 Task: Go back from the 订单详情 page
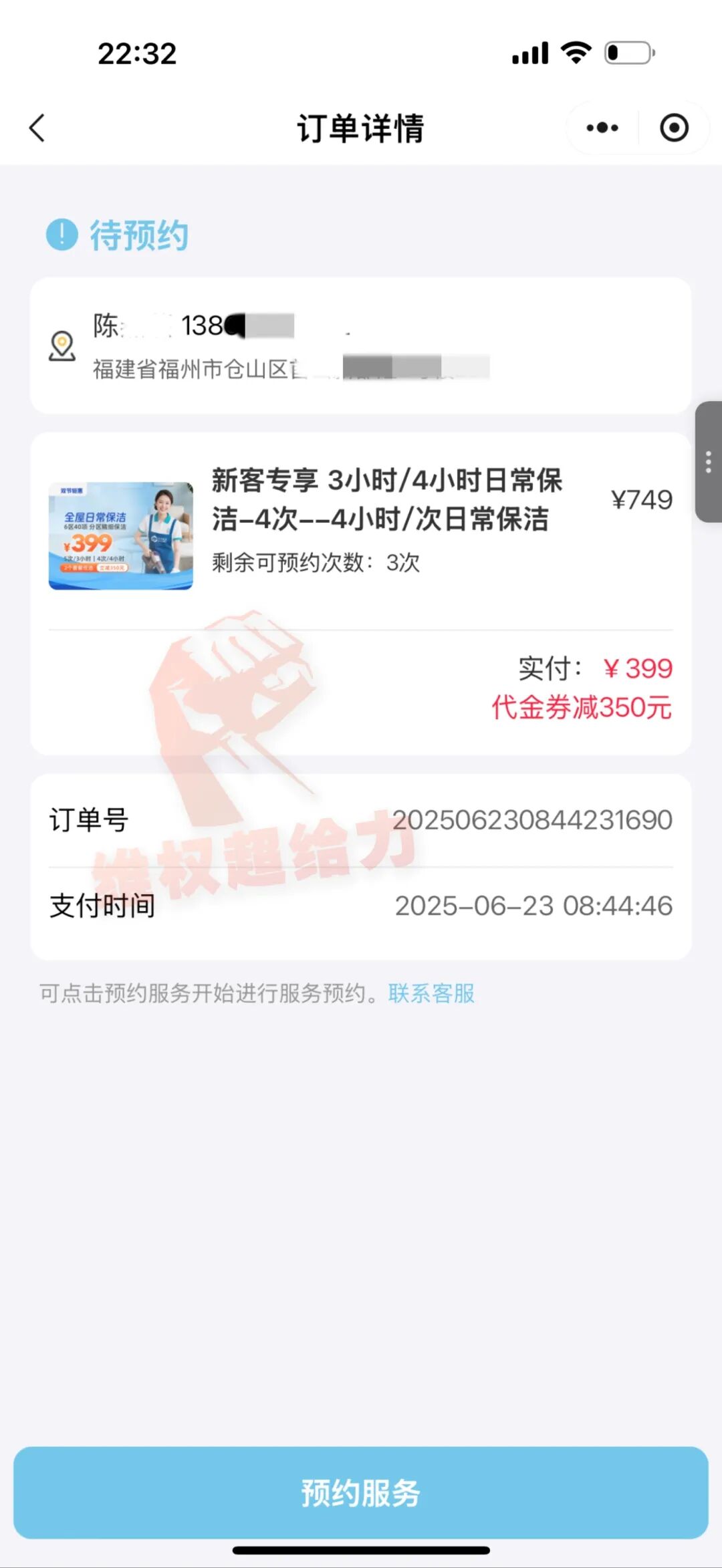click(x=37, y=128)
